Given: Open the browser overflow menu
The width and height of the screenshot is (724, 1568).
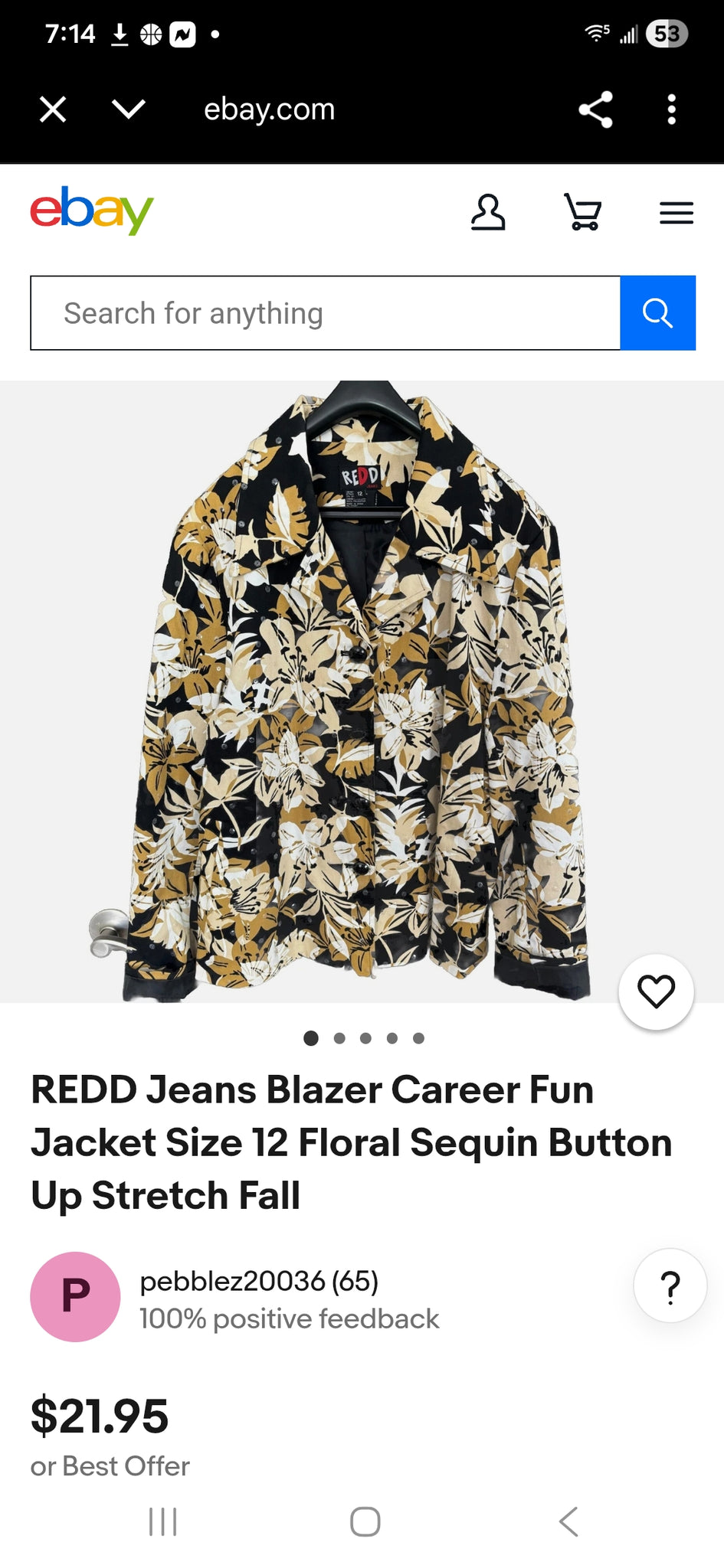Looking at the screenshot, I should click(671, 109).
